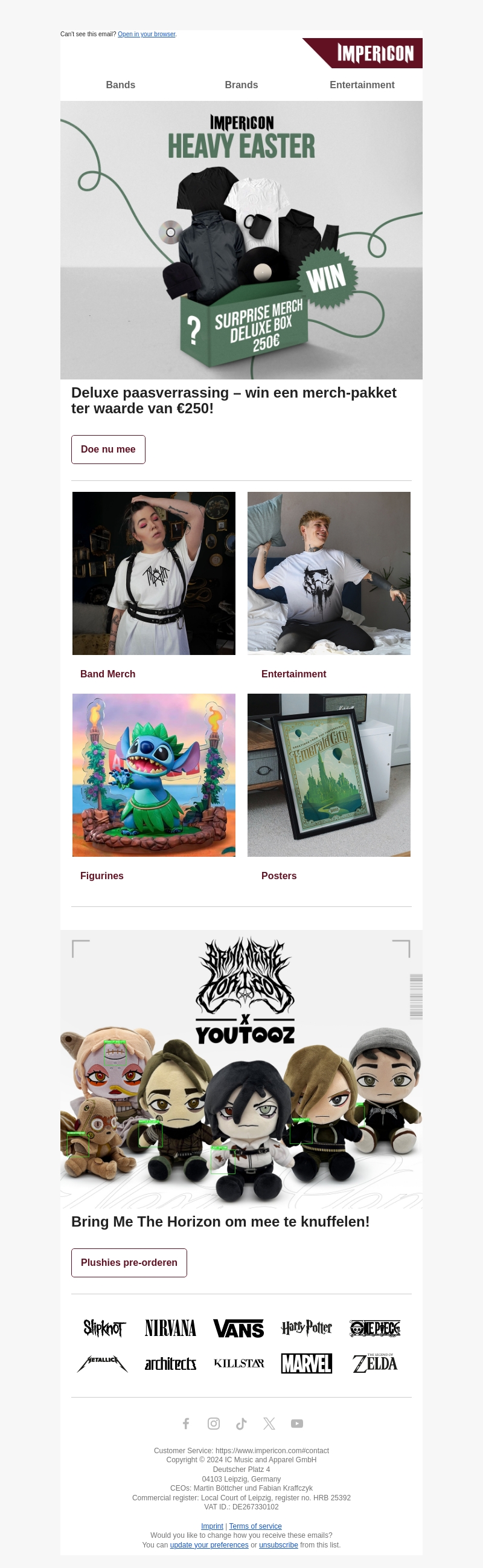483x1568 pixels.
Task: Open the YouTube channel
Action: point(297,1423)
